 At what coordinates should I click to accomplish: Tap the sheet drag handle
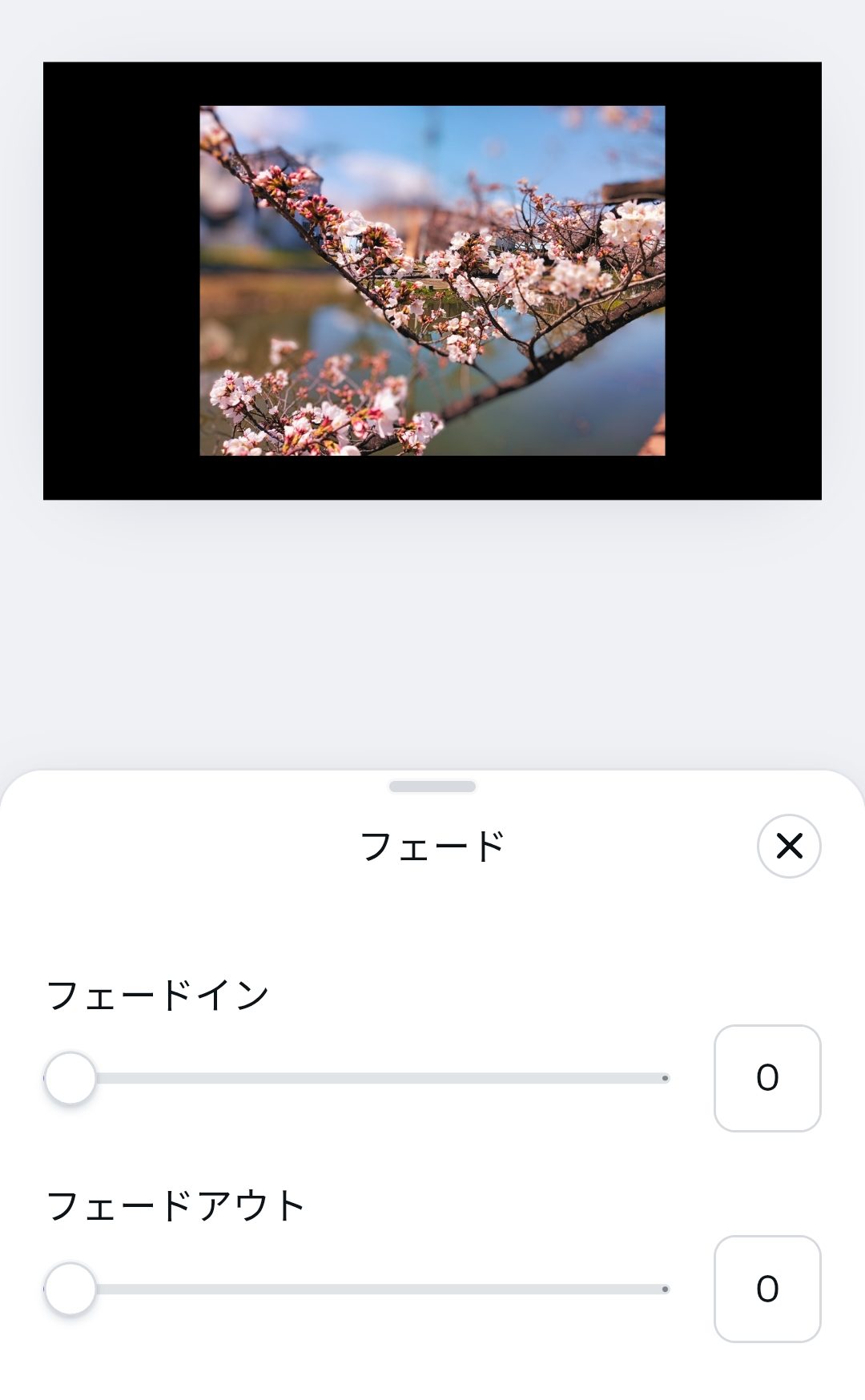(x=432, y=786)
